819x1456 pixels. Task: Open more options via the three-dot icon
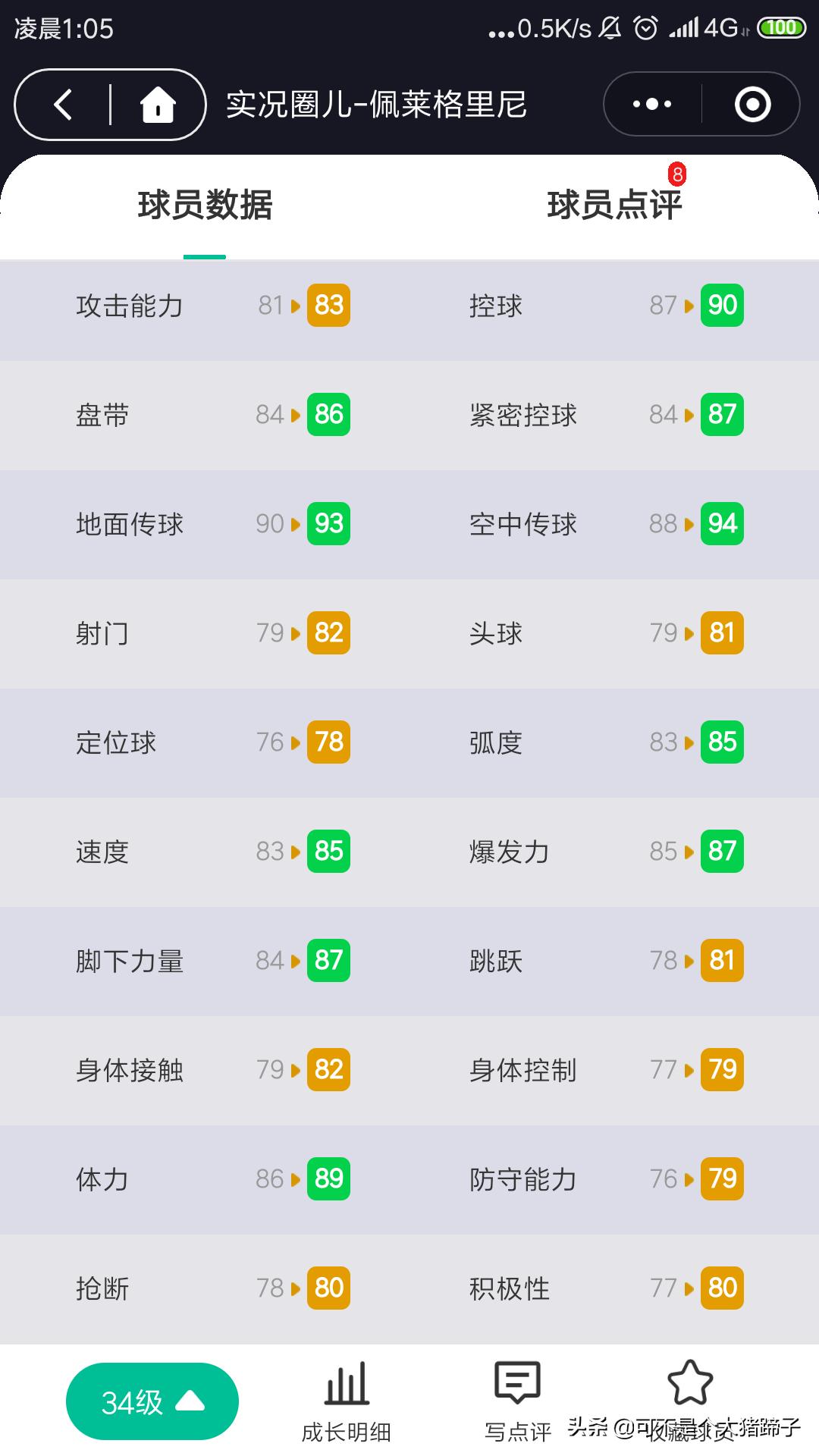[x=651, y=105]
